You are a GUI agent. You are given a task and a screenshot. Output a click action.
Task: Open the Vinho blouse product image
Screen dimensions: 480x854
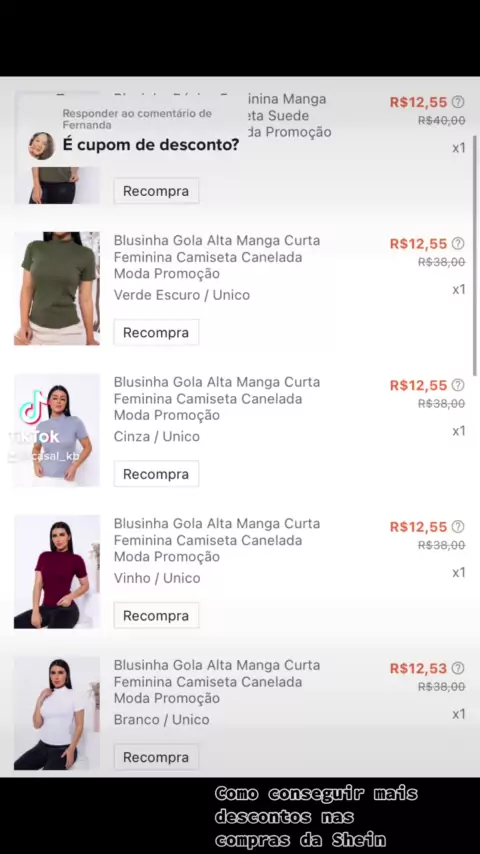[57, 572]
